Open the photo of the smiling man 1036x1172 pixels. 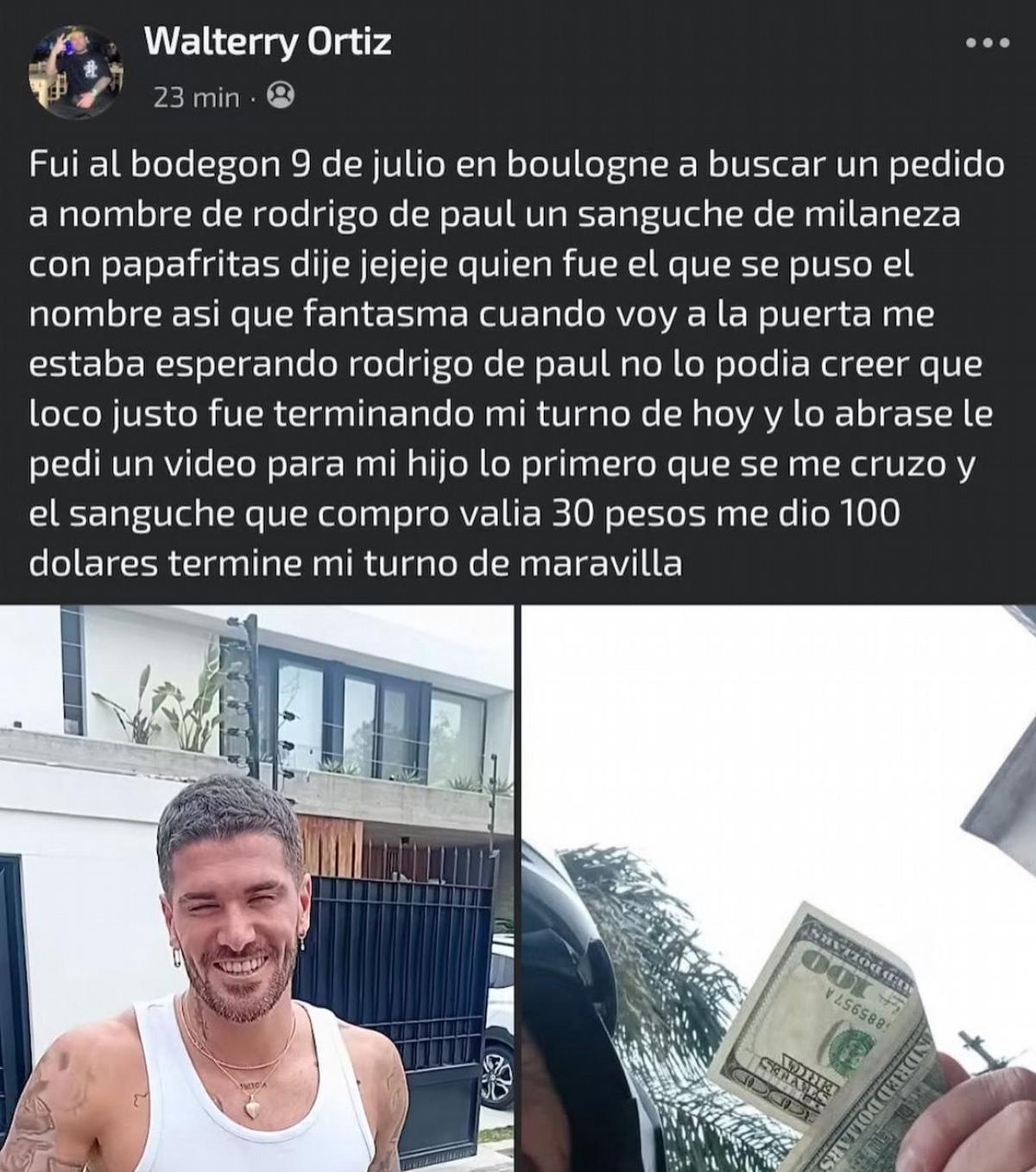click(x=256, y=888)
